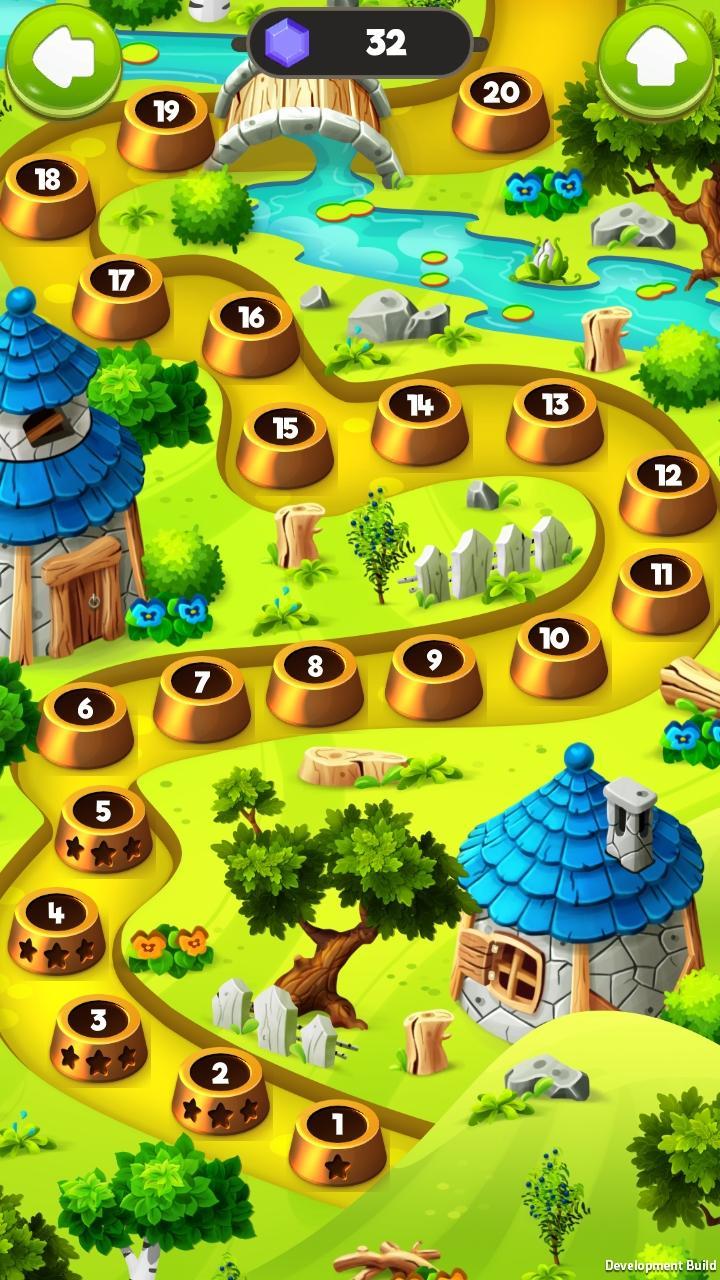This screenshot has width=720, height=1280.
Task: Open level 1
Action: [x=338, y=1140]
